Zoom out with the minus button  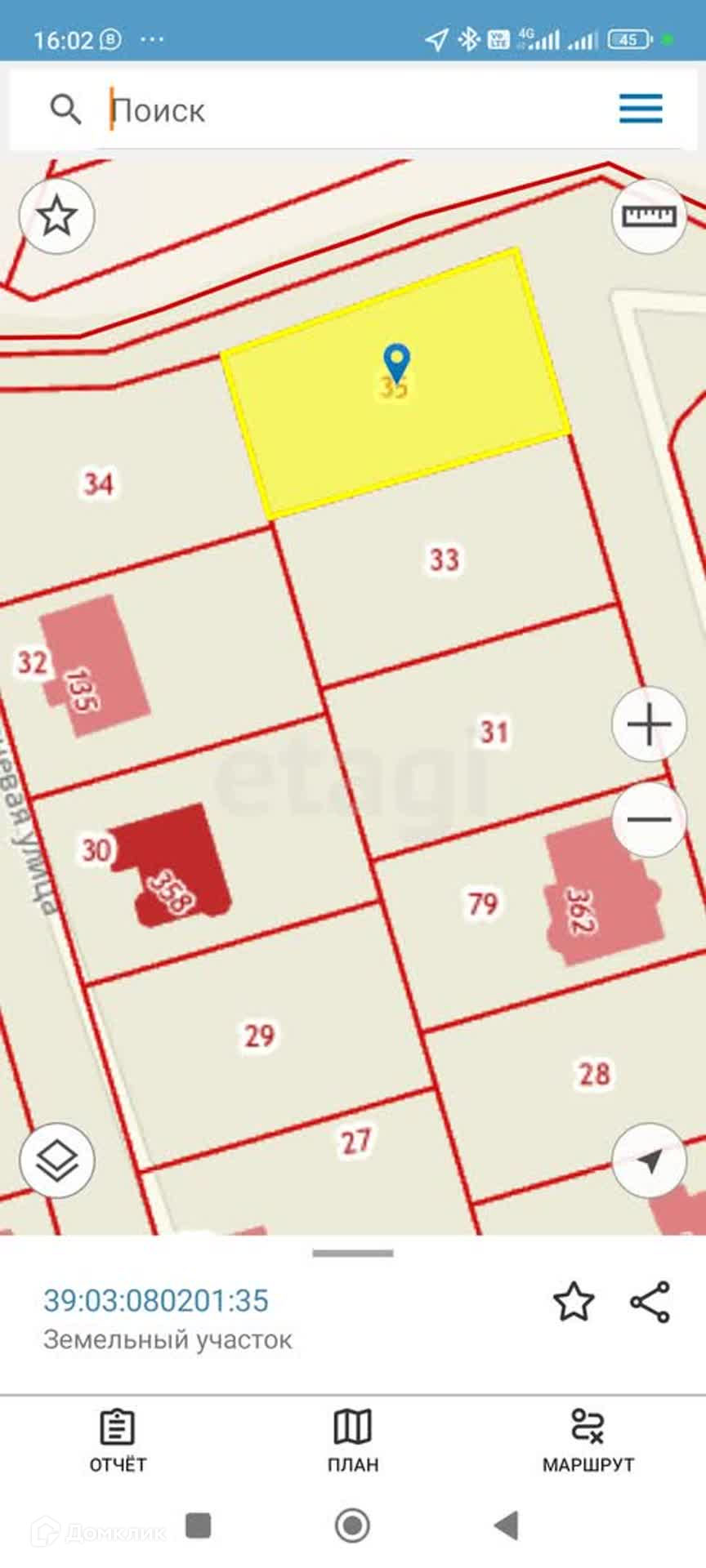click(650, 819)
